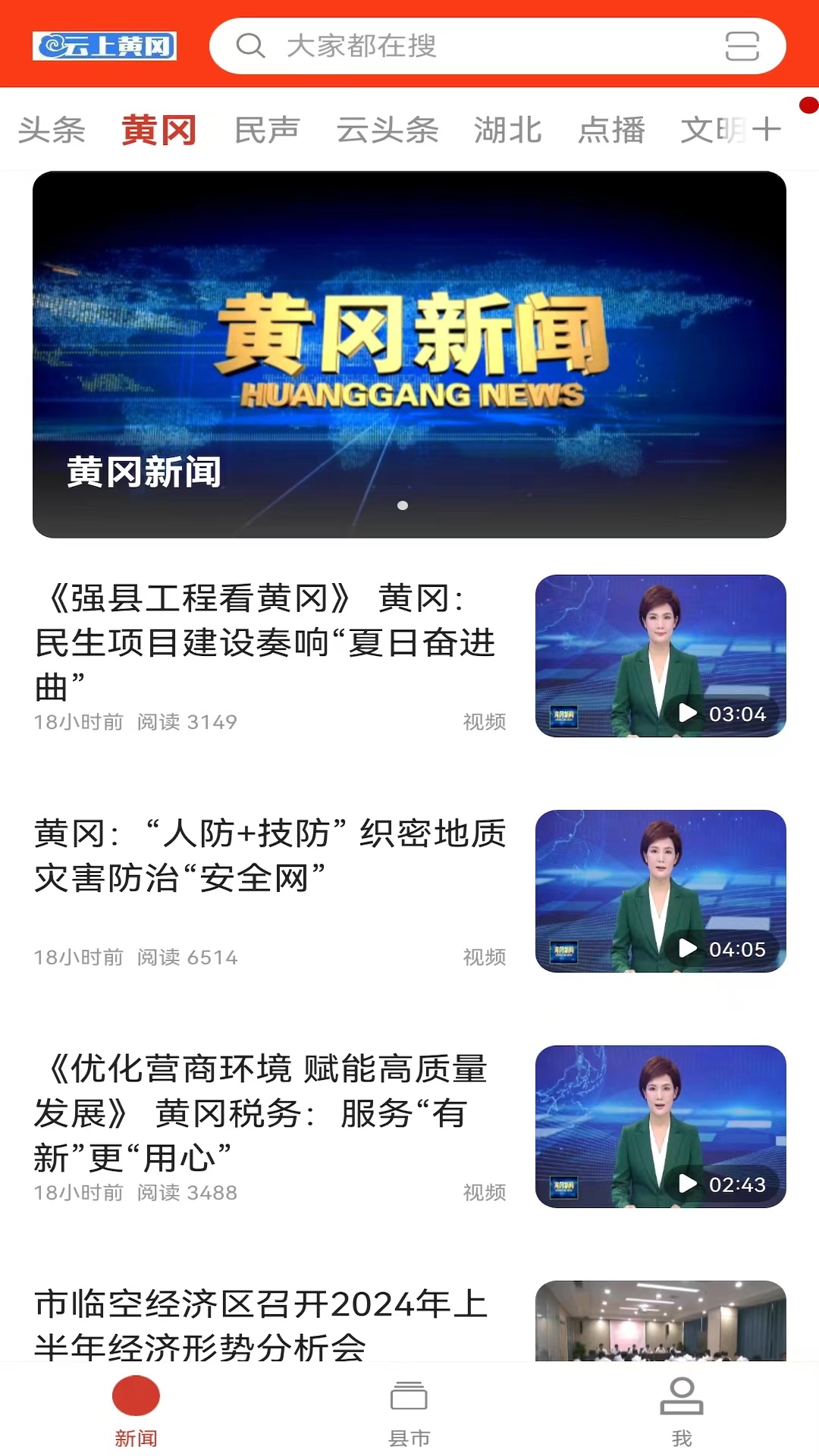Tap the 新闻 bottom tab
Screen dimensions: 819x1456
(136, 1412)
